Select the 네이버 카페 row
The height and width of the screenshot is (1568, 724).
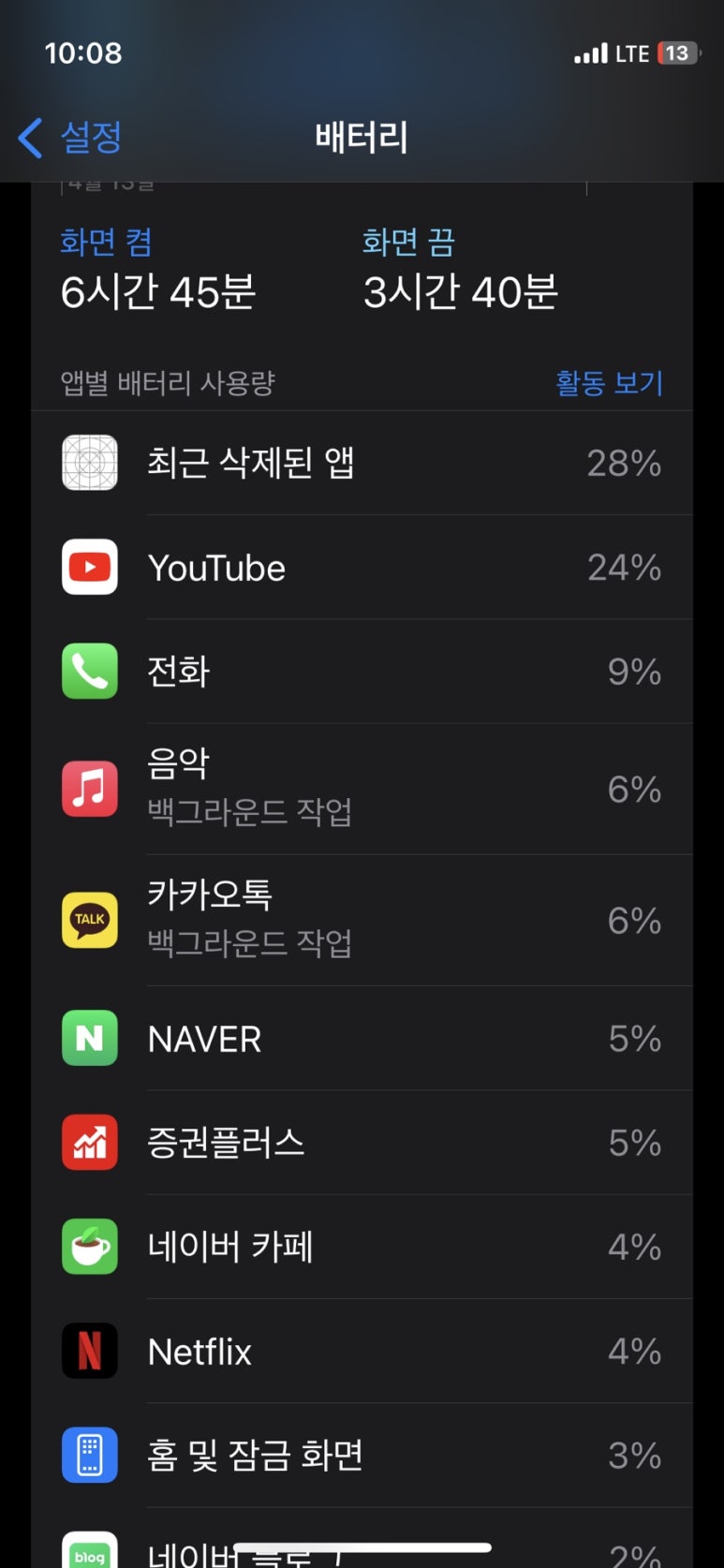coord(362,1246)
